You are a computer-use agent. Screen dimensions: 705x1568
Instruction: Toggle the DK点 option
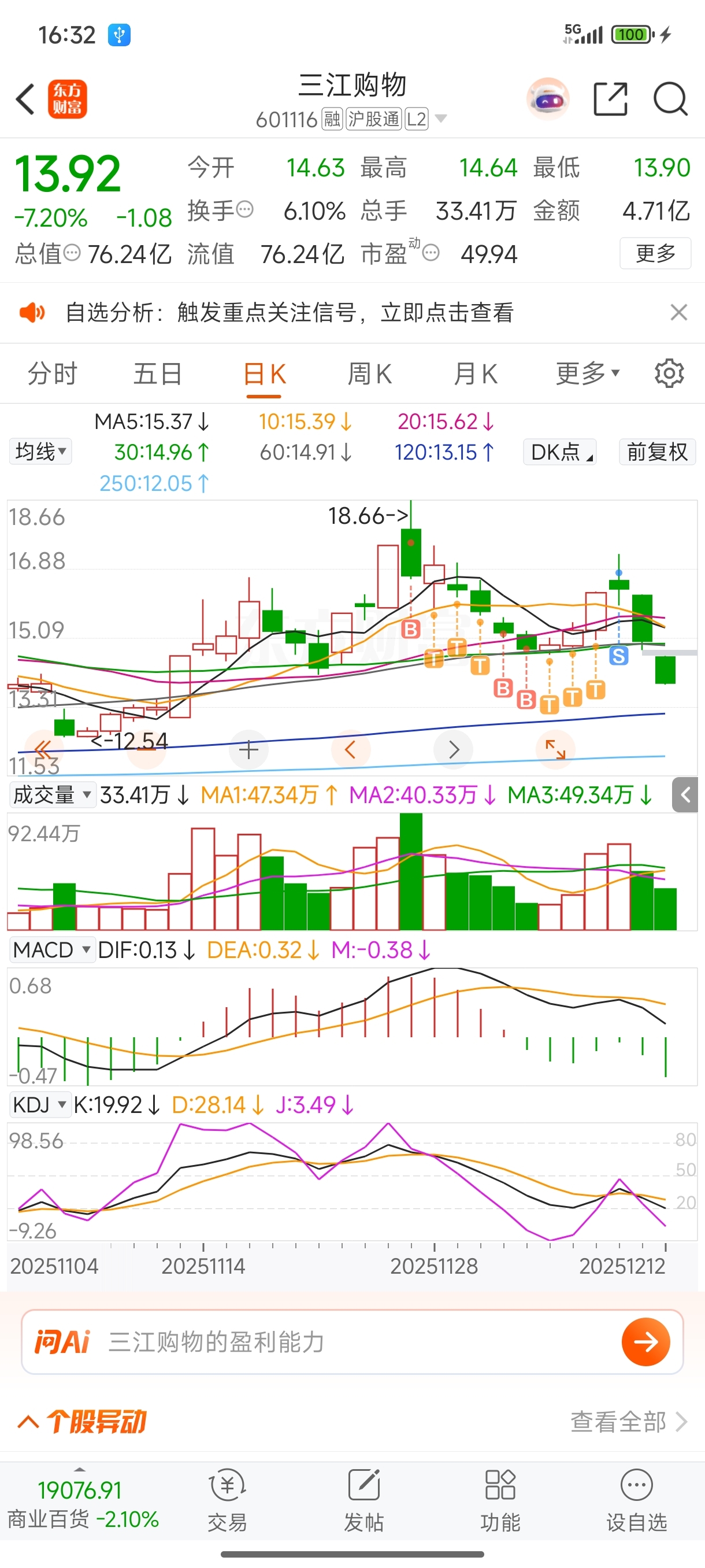click(559, 452)
